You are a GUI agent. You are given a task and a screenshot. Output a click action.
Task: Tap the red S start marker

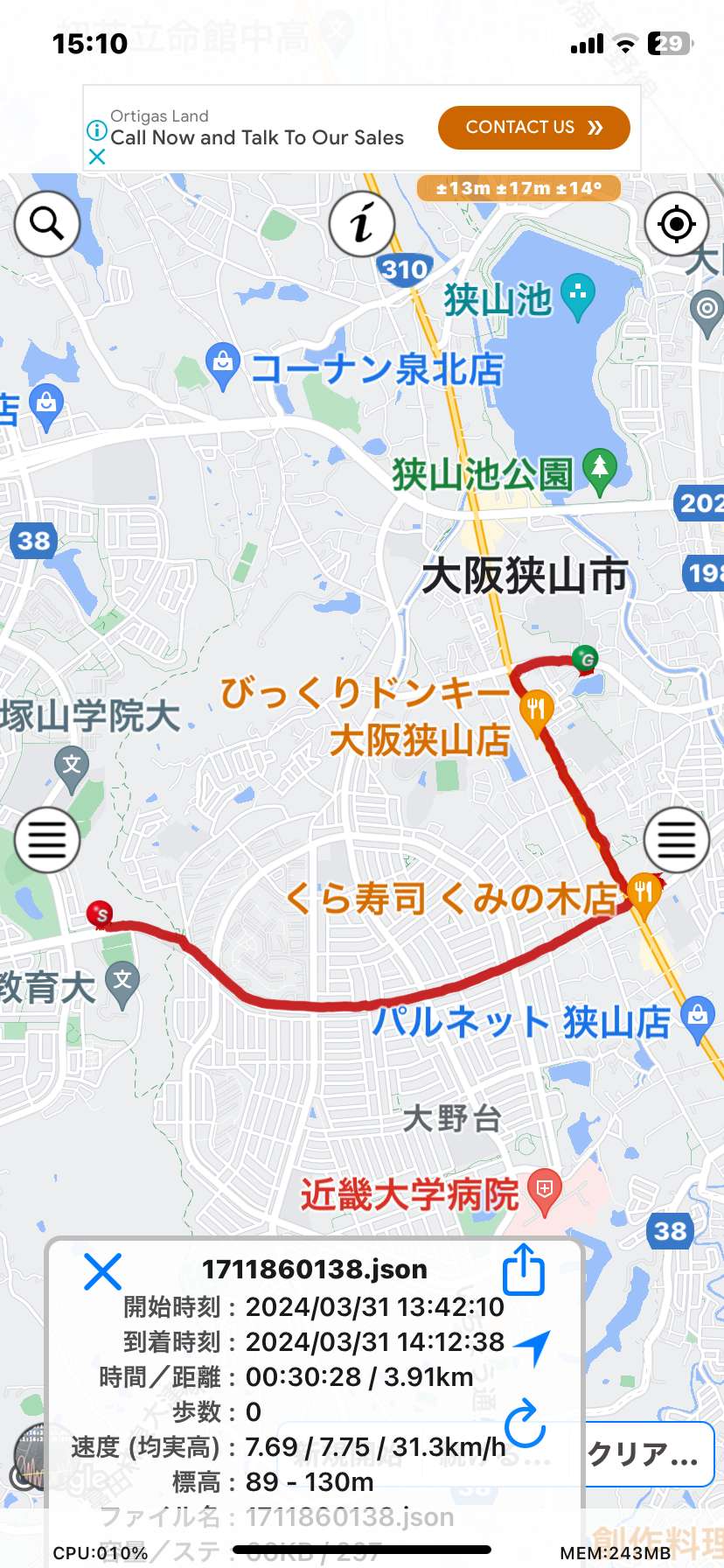101,915
